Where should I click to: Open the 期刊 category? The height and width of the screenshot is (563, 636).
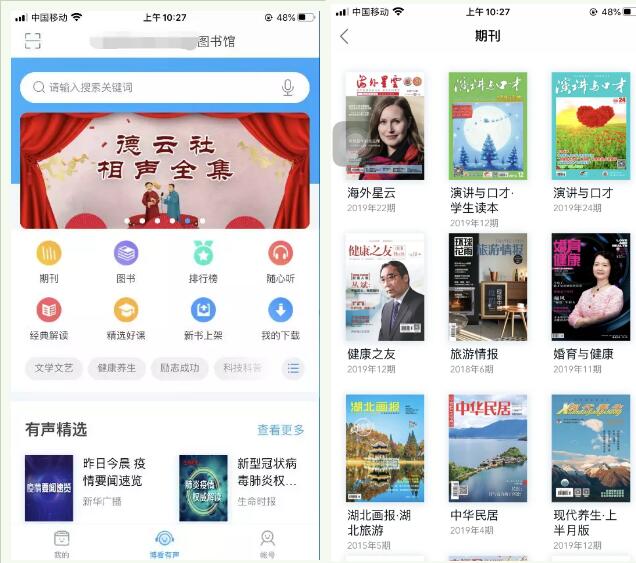tap(49, 256)
